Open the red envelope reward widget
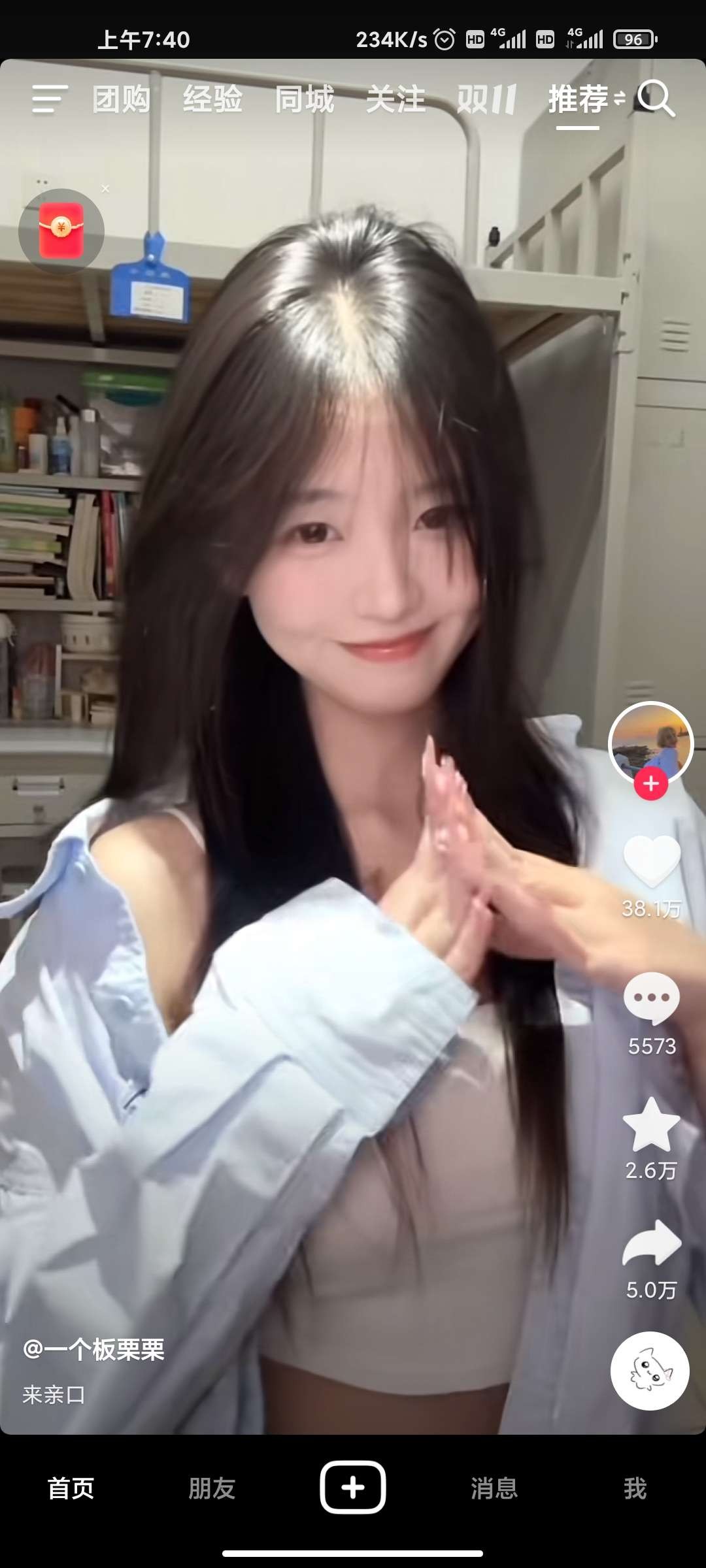Image resolution: width=706 pixels, height=1568 pixels. coord(61,231)
